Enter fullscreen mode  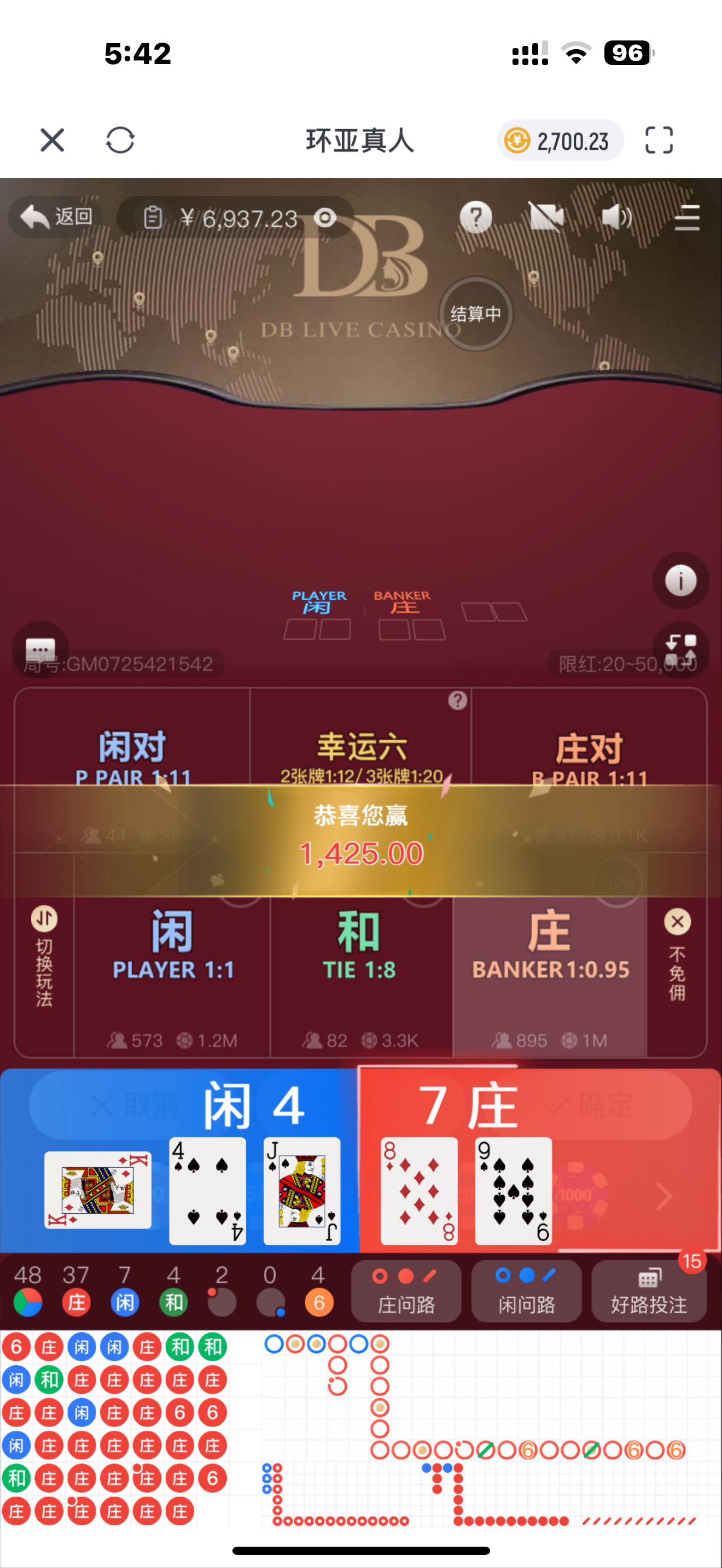pyautogui.click(x=659, y=140)
